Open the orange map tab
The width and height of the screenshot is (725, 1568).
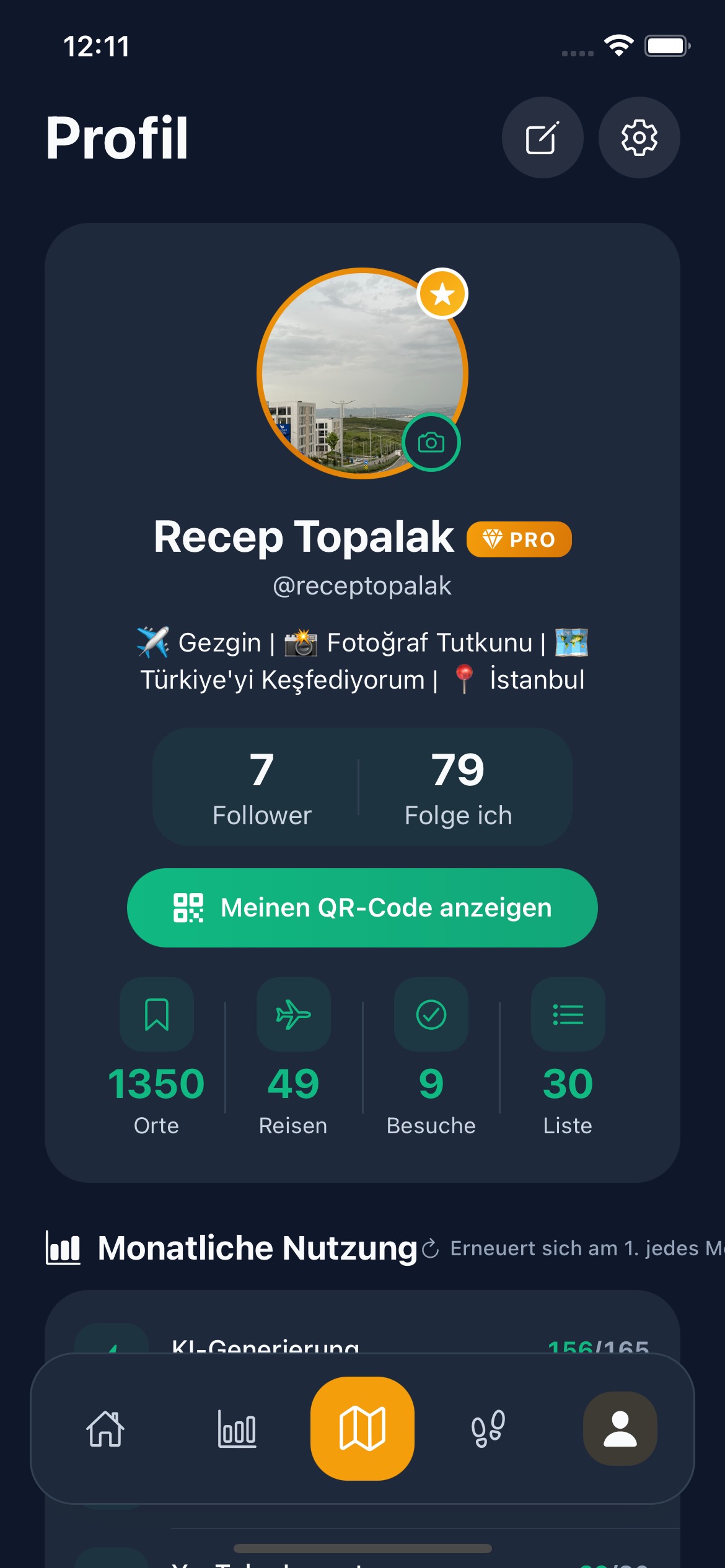[362, 1429]
